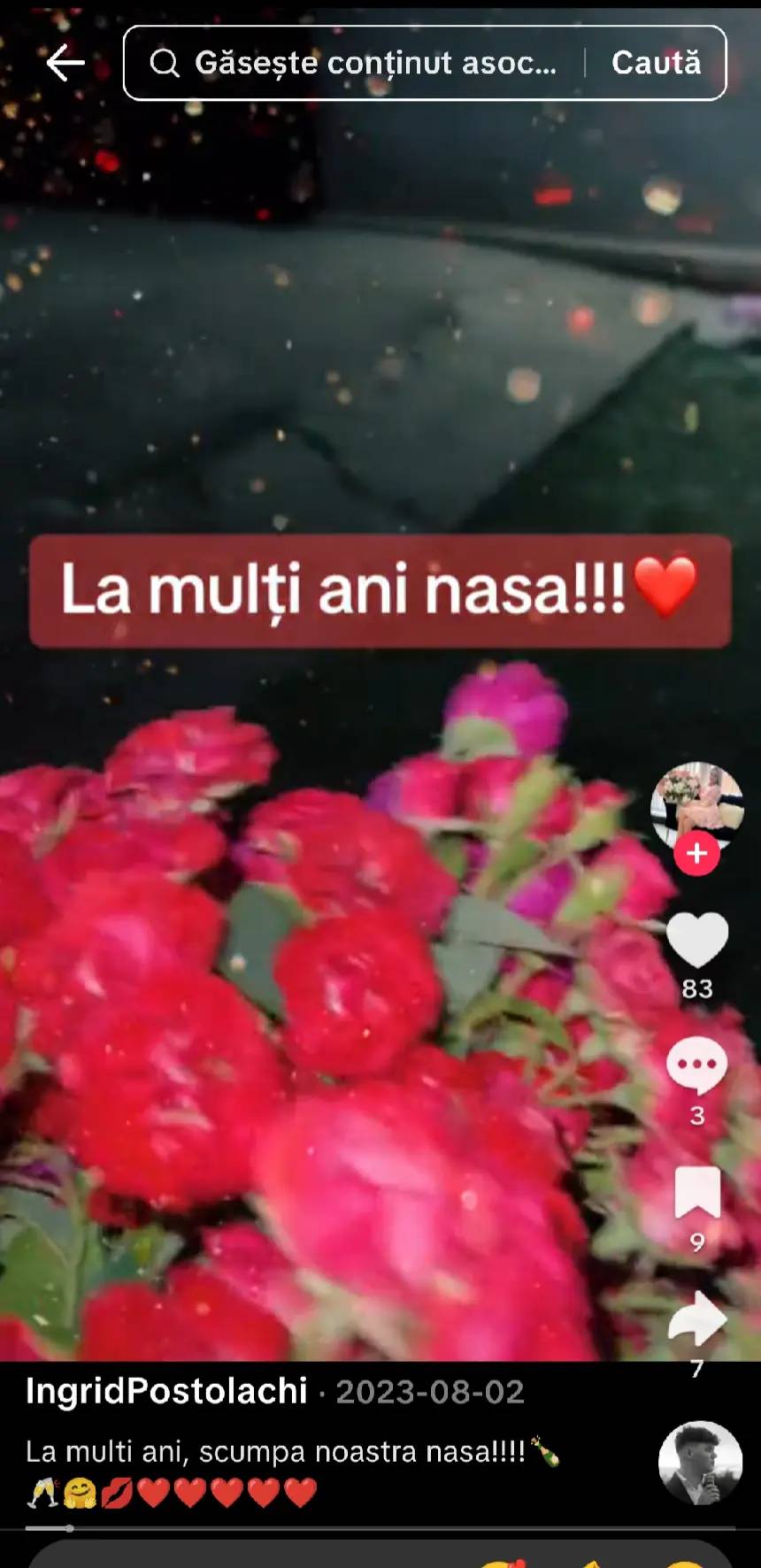Follow the creator with the plus button

(x=696, y=853)
